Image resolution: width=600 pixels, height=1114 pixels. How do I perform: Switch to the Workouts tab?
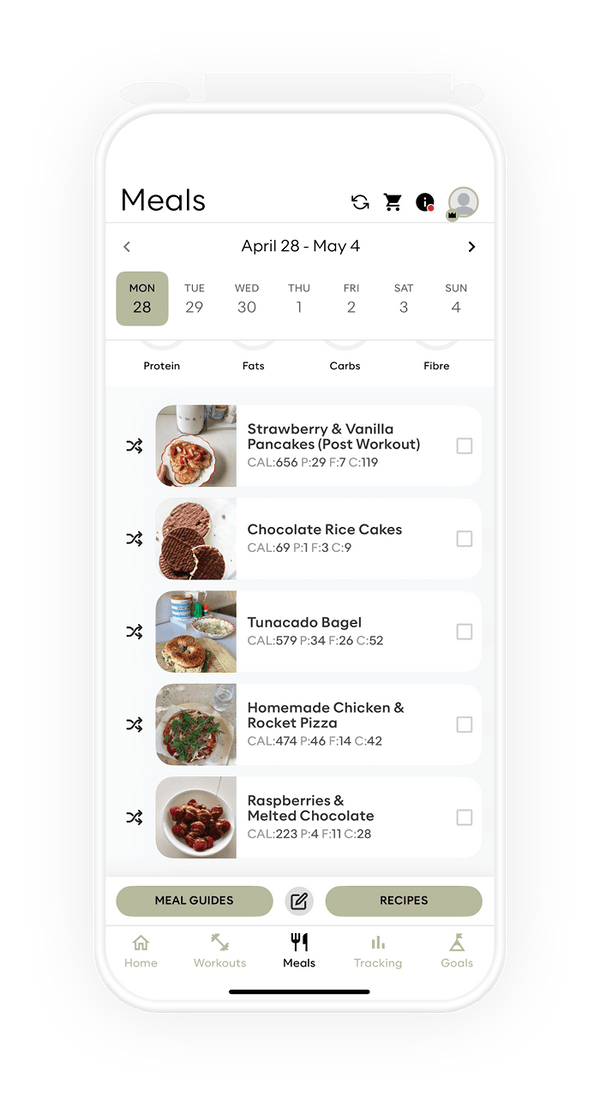pos(219,951)
